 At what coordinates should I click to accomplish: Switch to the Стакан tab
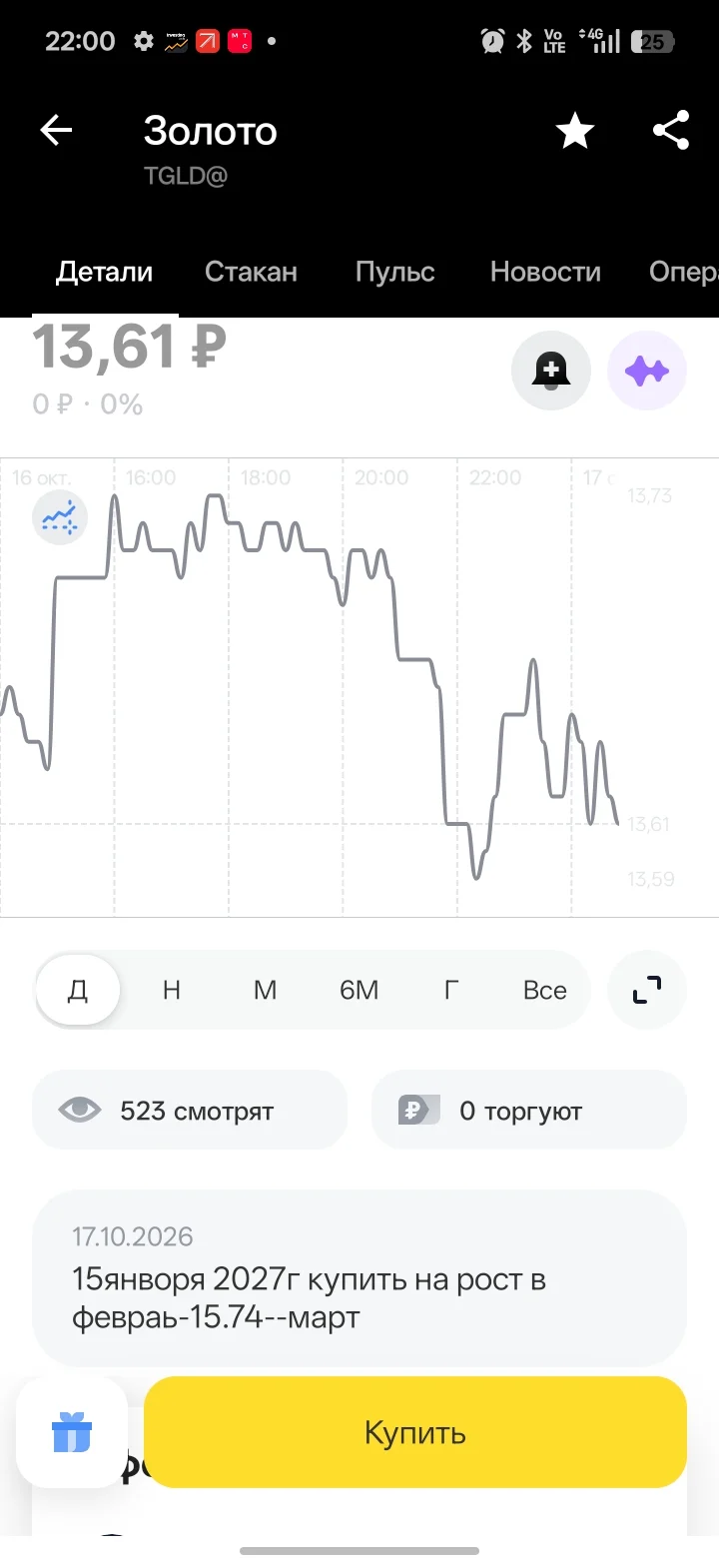pos(251,272)
